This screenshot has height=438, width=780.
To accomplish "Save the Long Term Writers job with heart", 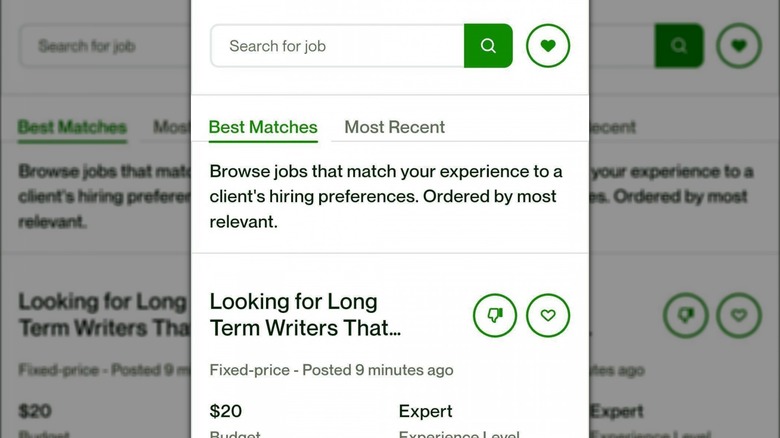I will (548, 315).
